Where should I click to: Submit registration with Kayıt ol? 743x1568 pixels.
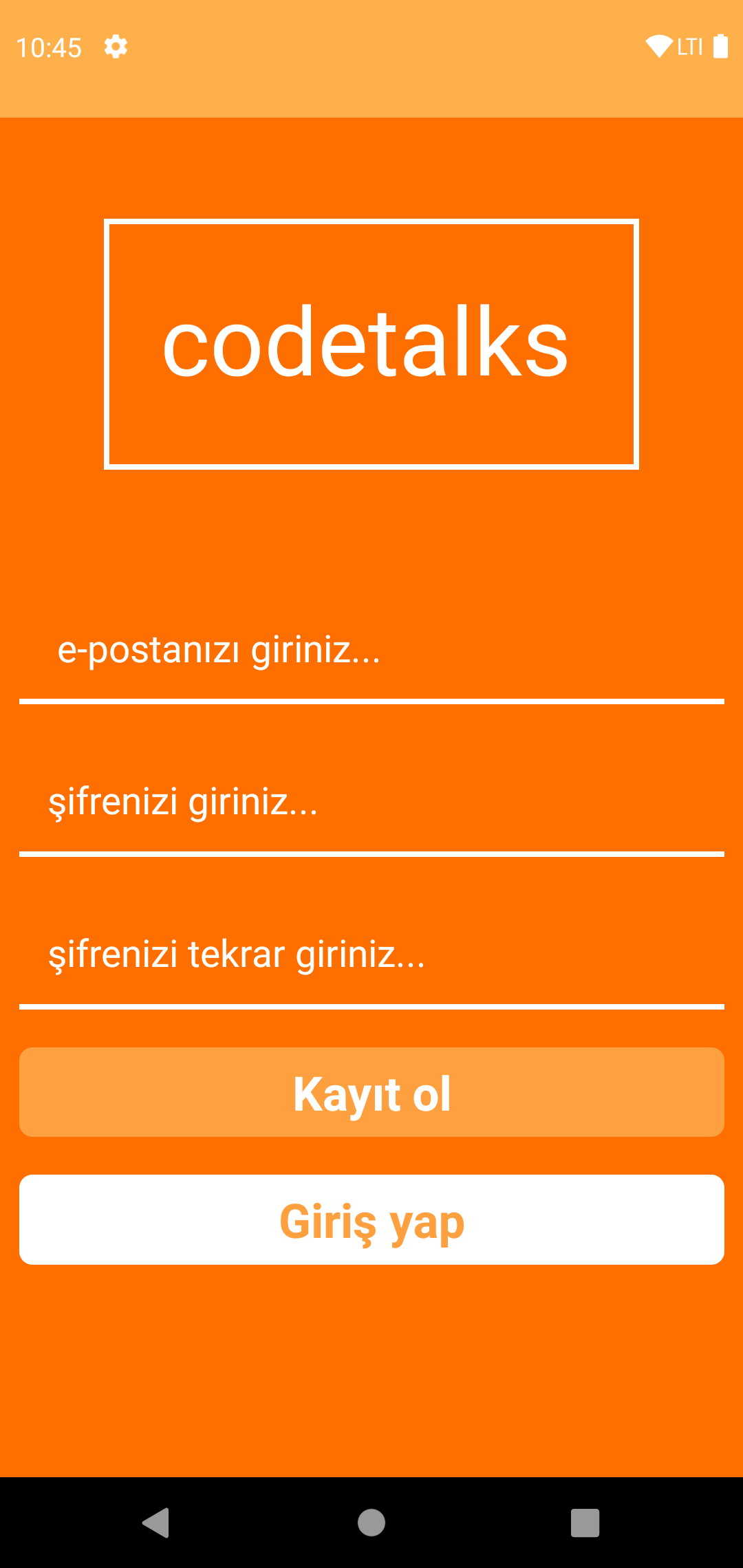pos(371,1093)
